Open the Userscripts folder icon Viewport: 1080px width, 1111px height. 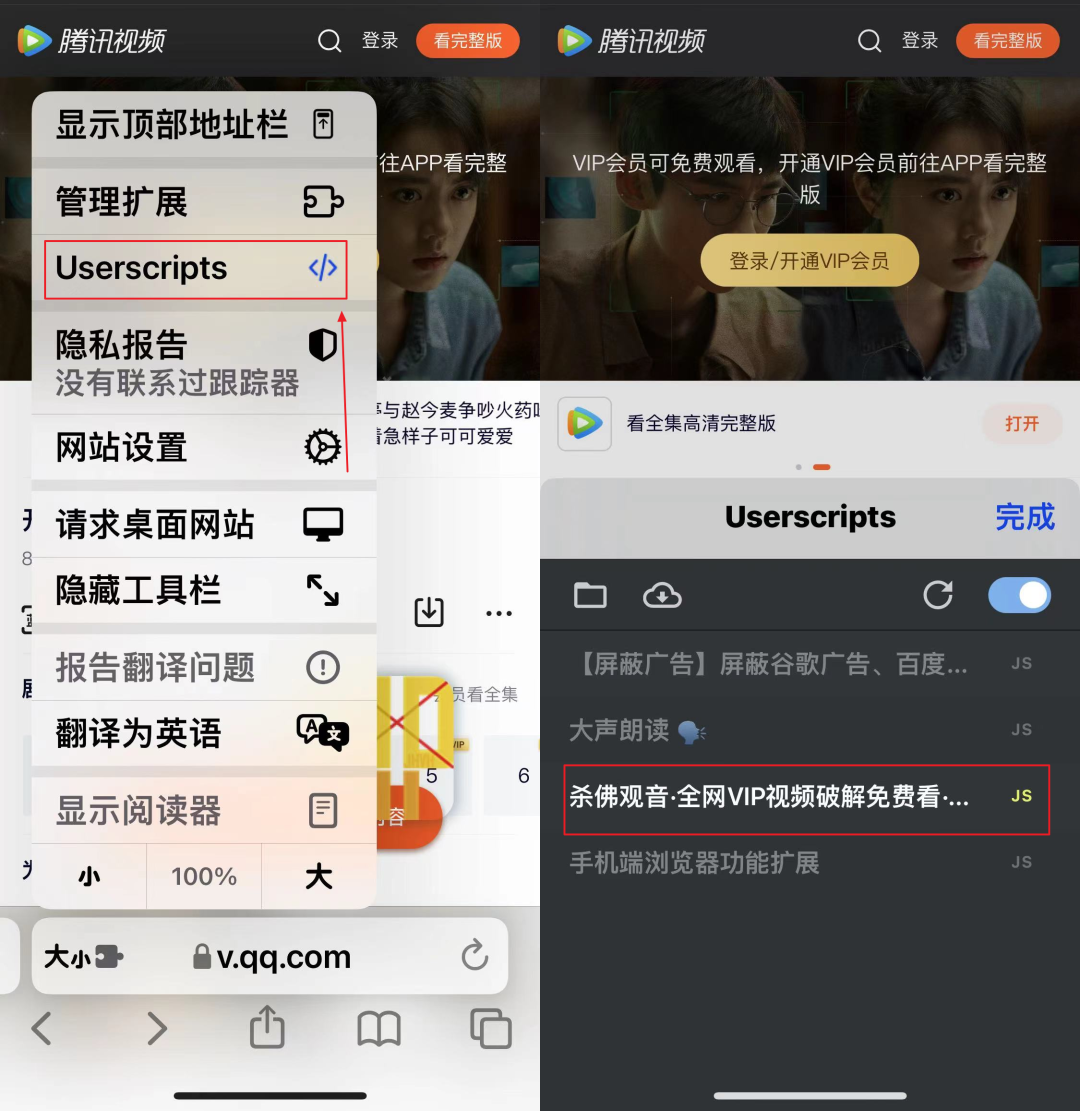pos(590,596)
